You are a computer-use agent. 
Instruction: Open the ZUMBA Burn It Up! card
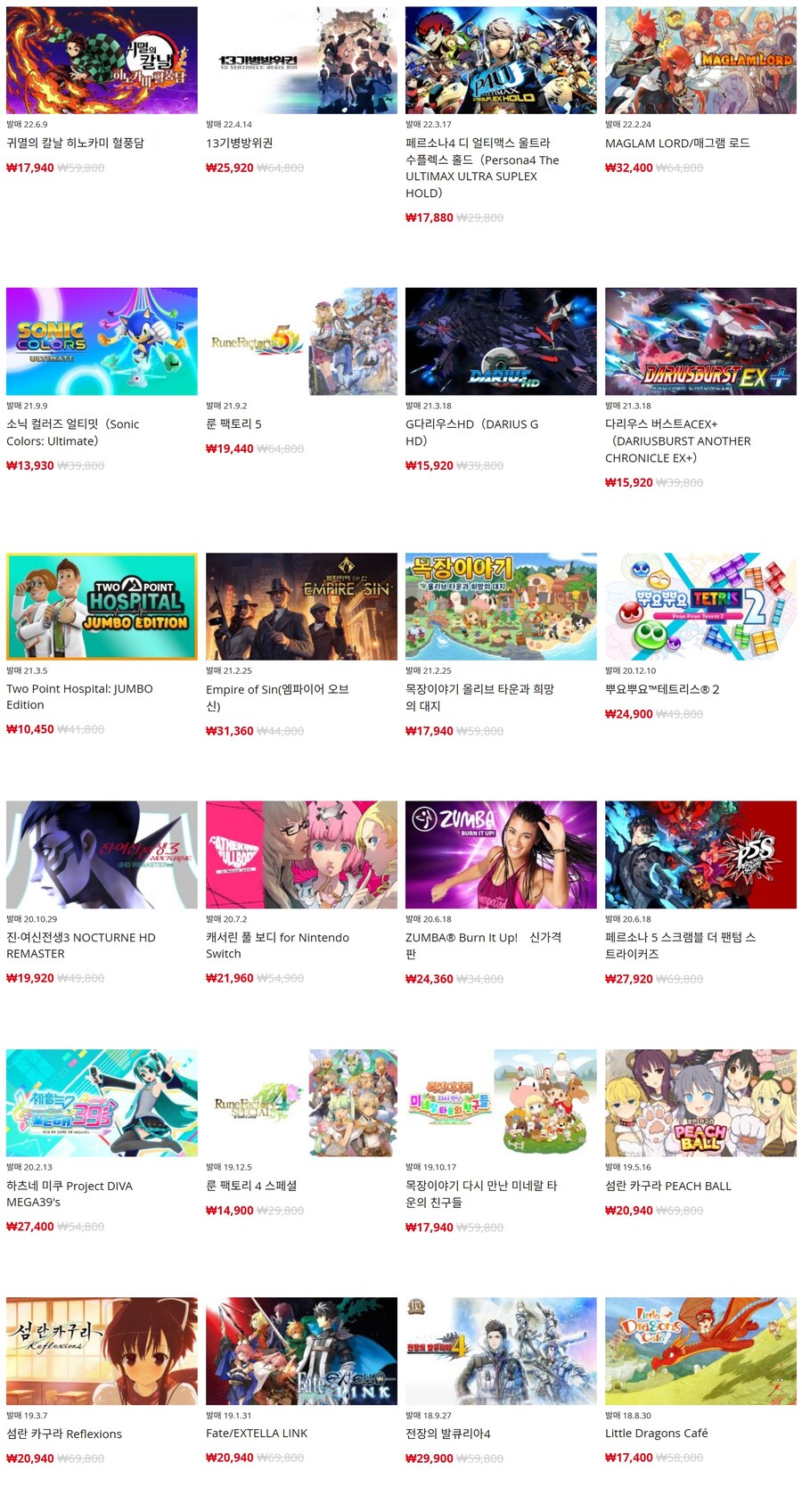click(x=501, y=854)
